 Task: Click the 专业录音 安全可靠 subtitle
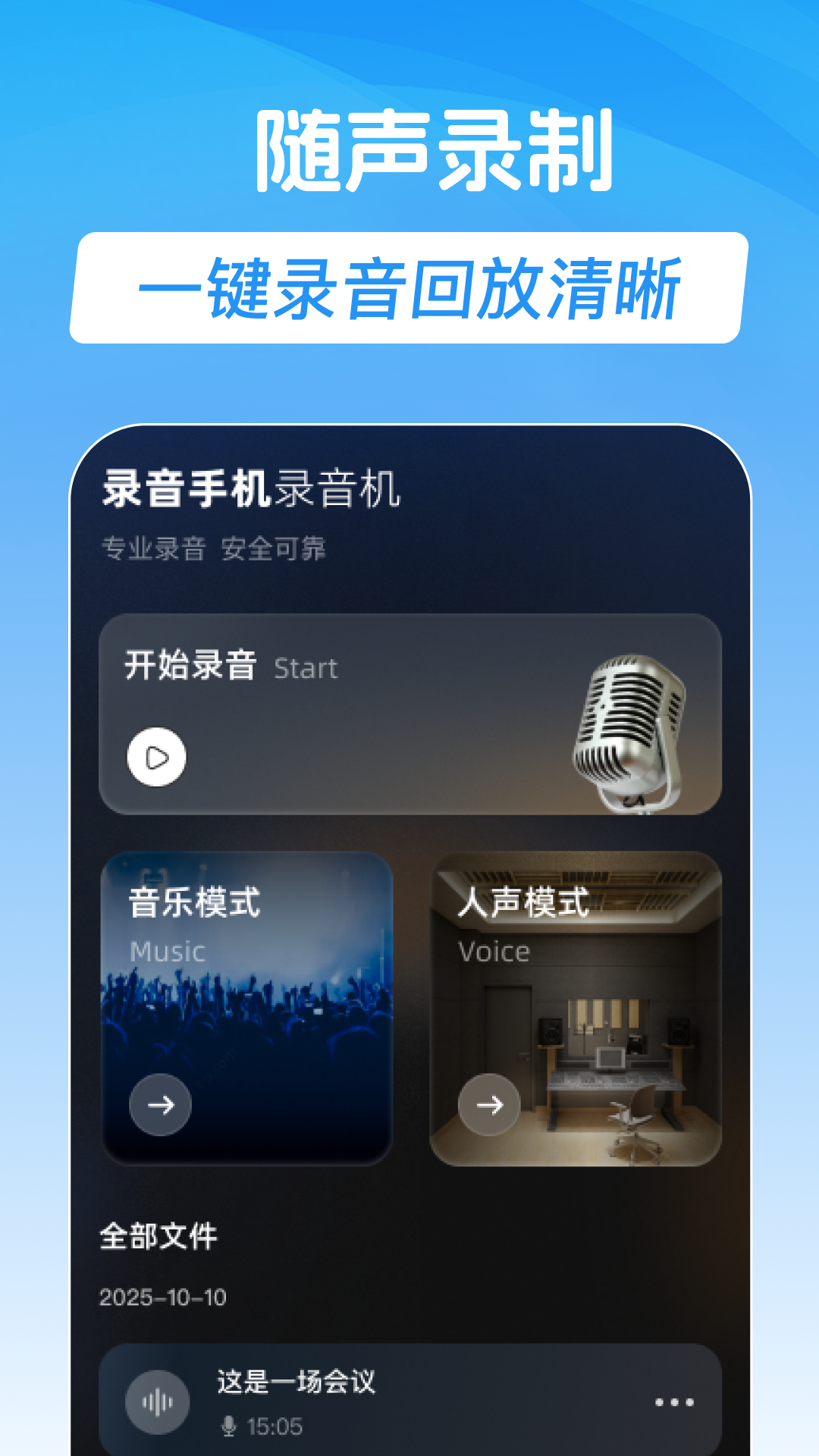pyautogui.click(x=215, y=548)
